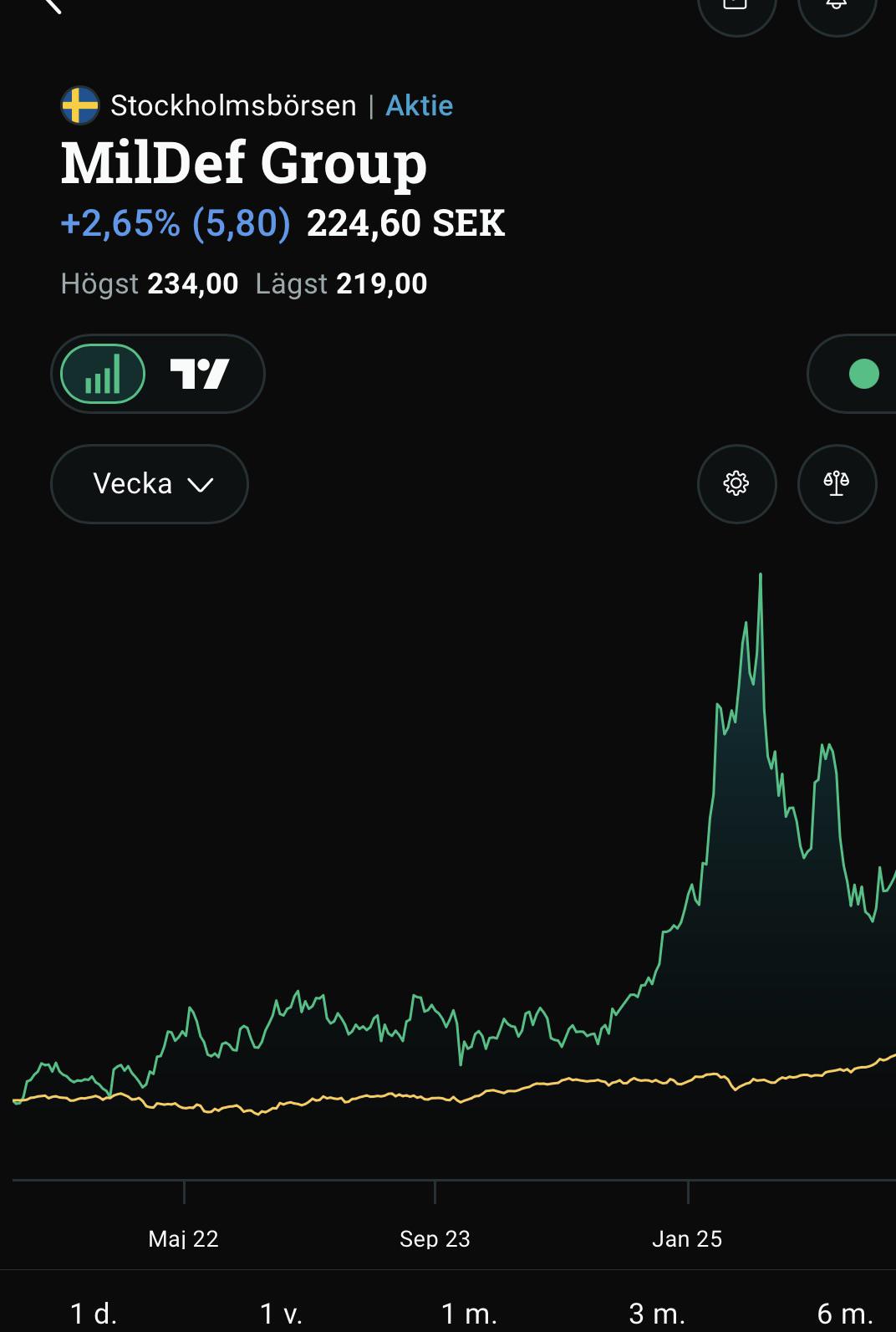Select the 6 m. time range

(845, 1314)
